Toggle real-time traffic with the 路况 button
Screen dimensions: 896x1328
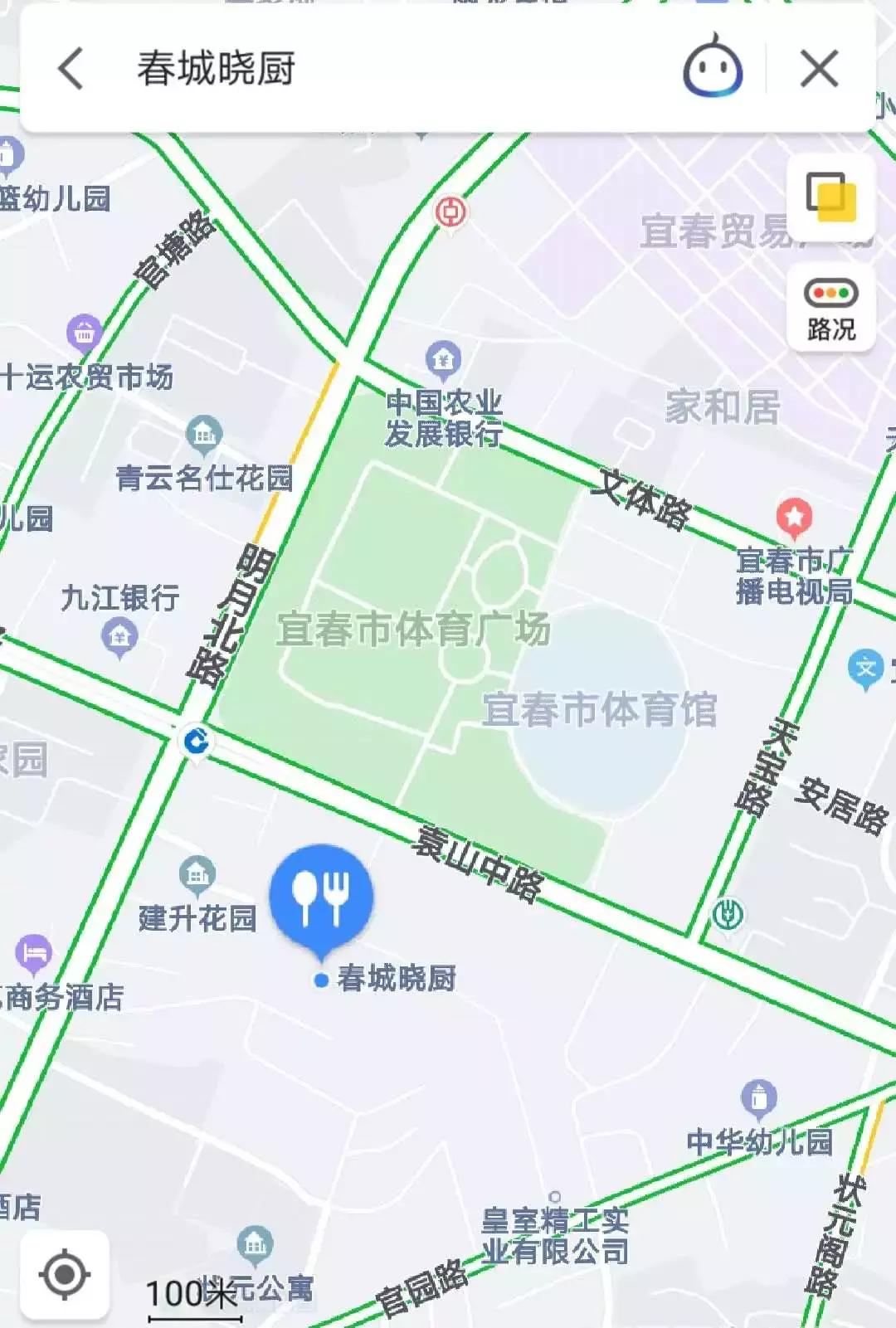coord(829,305)
